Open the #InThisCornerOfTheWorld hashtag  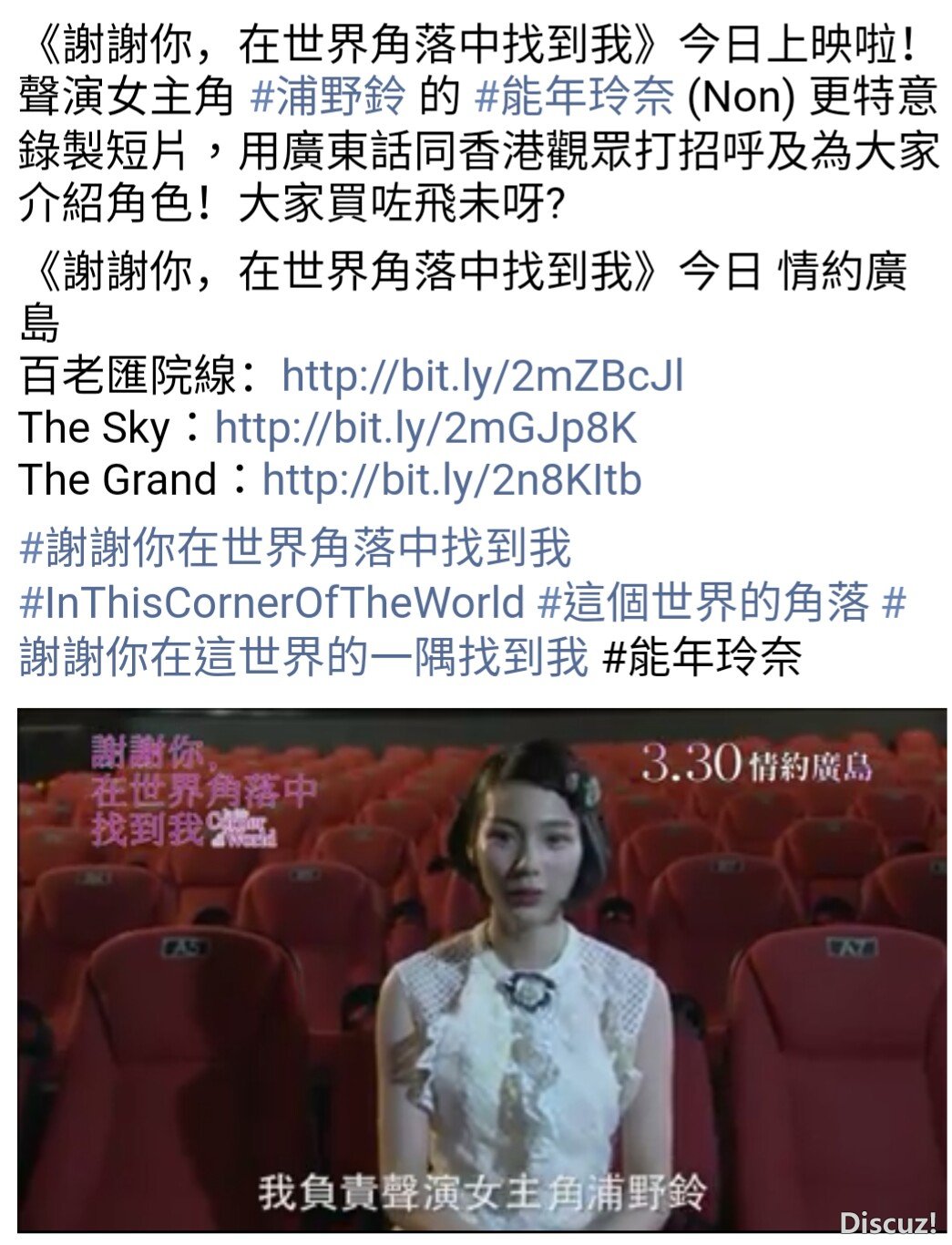click(x=271, y=602)
